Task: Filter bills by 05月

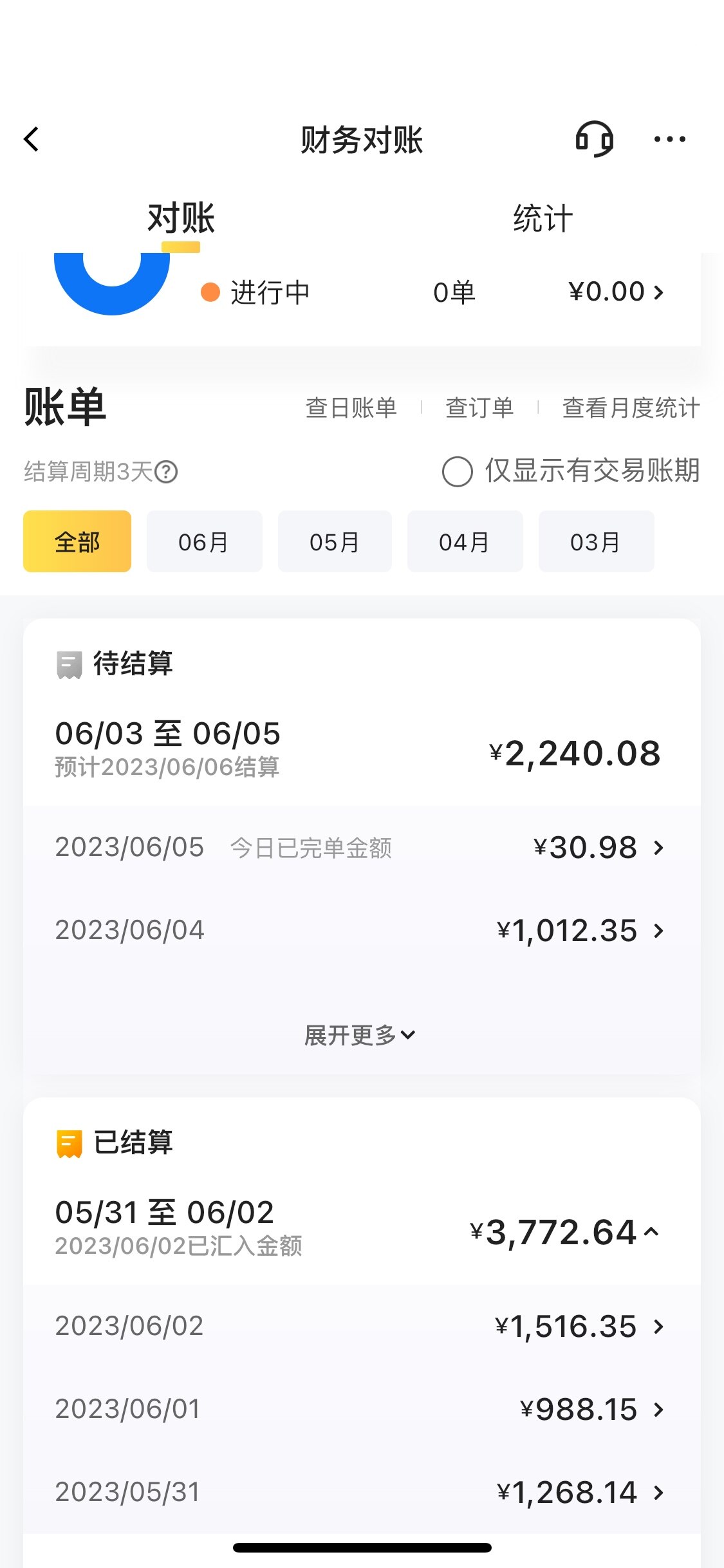Action: pos(335,541)
